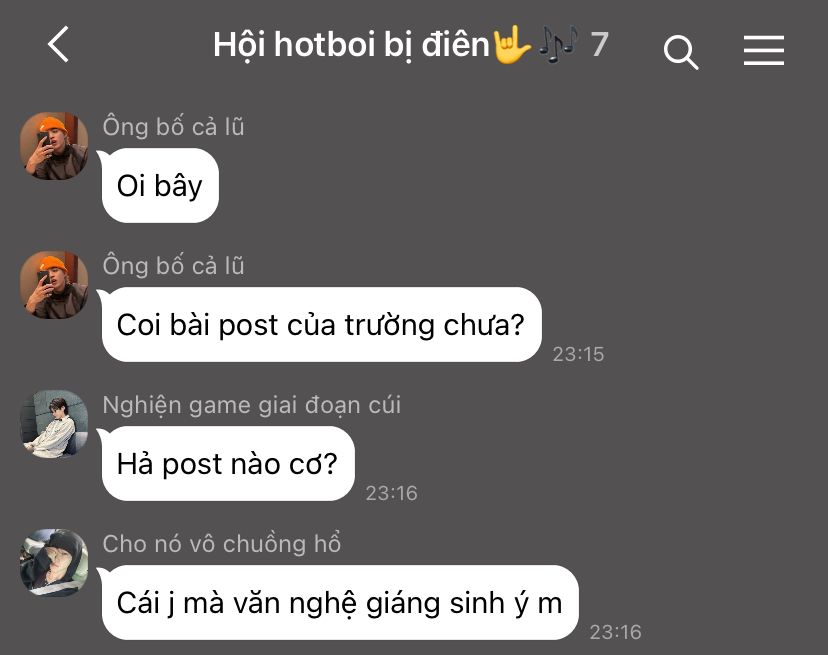Search within this chat

(x=681, y=51)
